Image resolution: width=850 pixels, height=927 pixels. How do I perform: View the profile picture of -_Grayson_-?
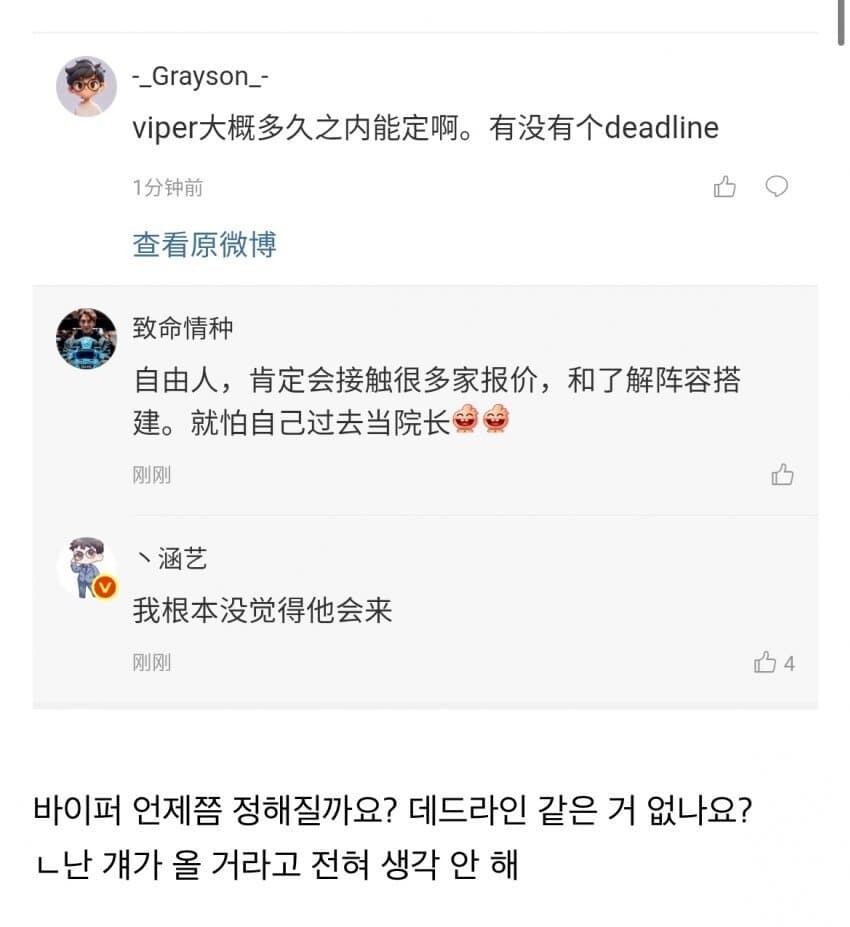pos(86,86)
